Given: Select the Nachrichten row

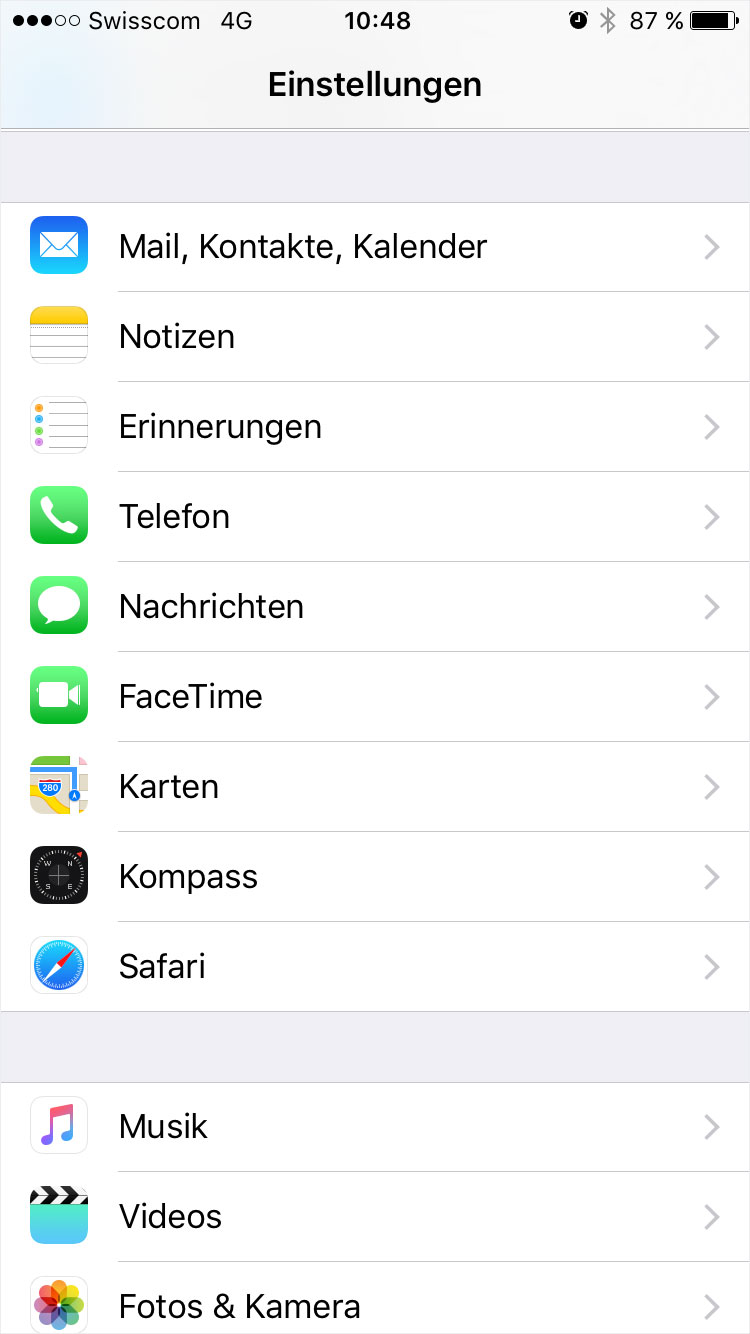Looking at the screenshot, I should [375, 607].
